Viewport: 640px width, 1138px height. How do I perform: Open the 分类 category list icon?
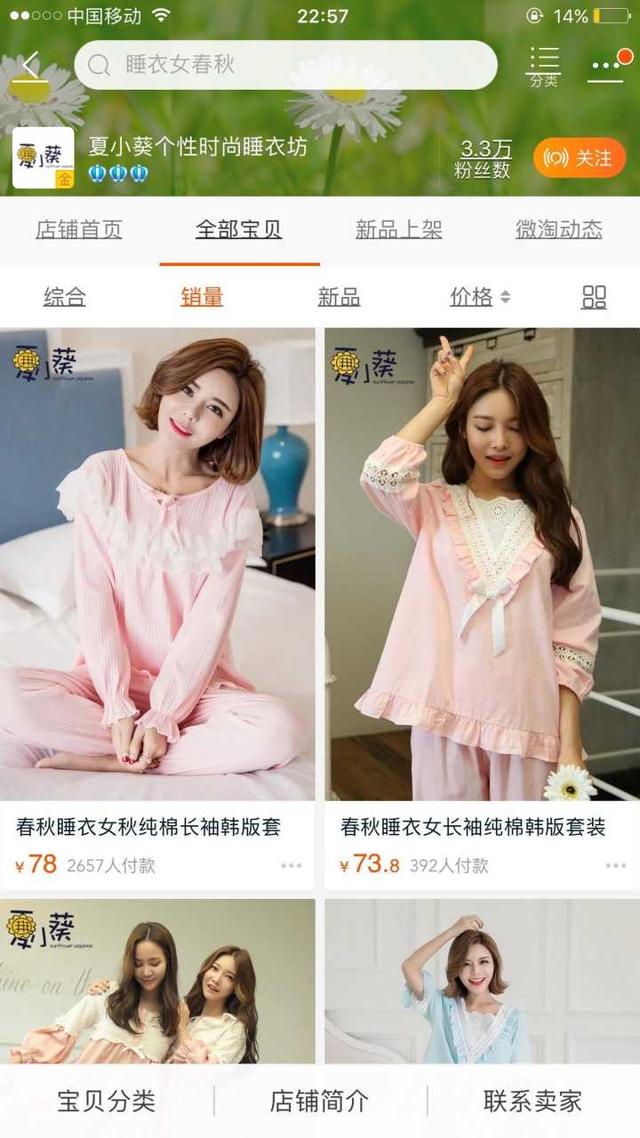544,66
